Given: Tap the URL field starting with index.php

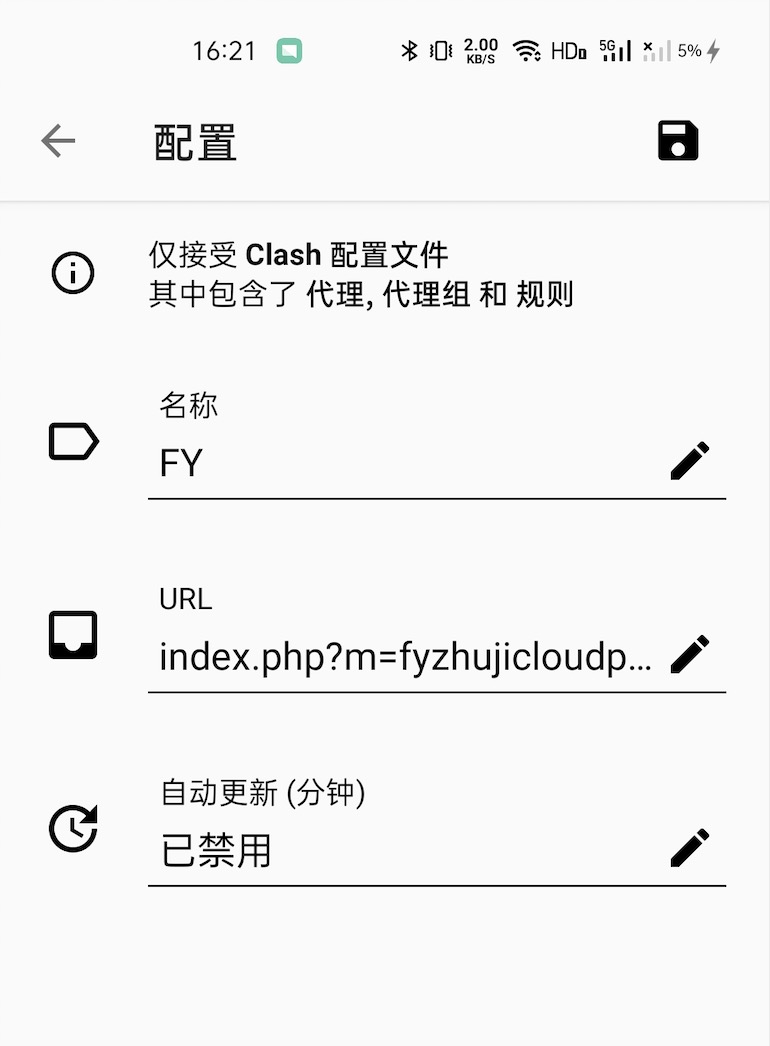Looking at the screenshot, I should pos(400,655).
